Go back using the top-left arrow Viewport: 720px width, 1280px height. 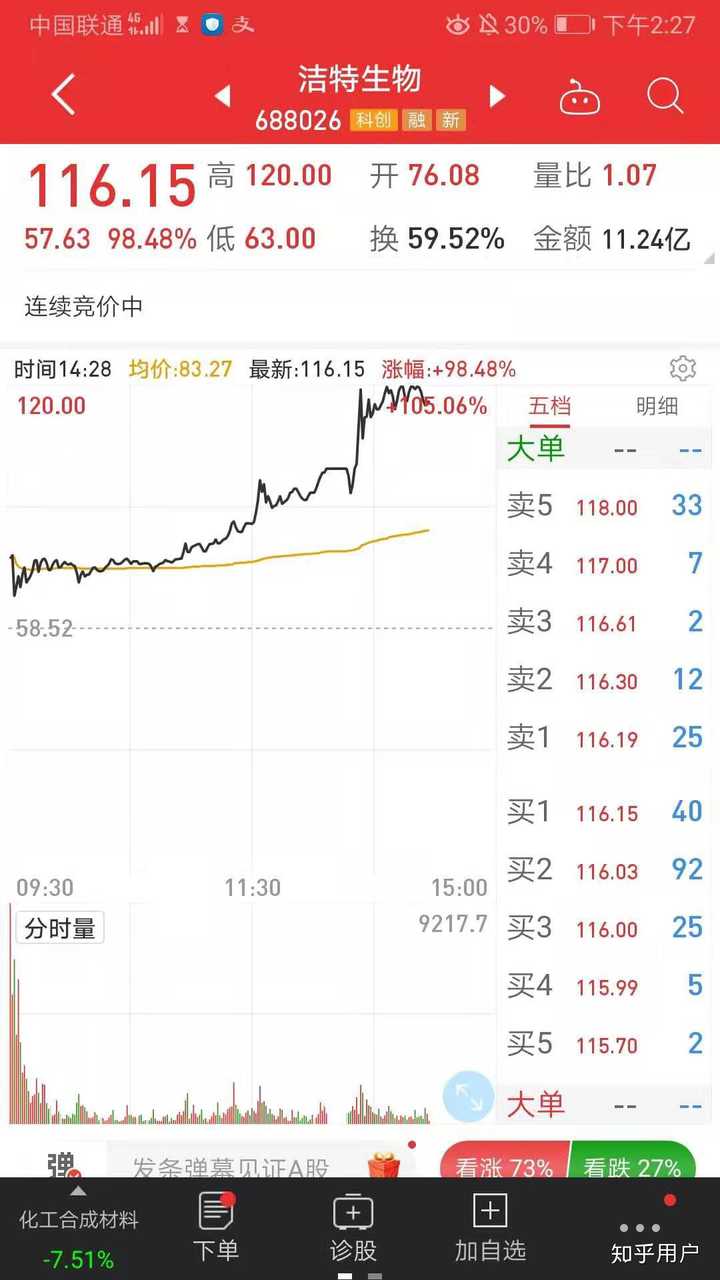click(x=63, y=96)
